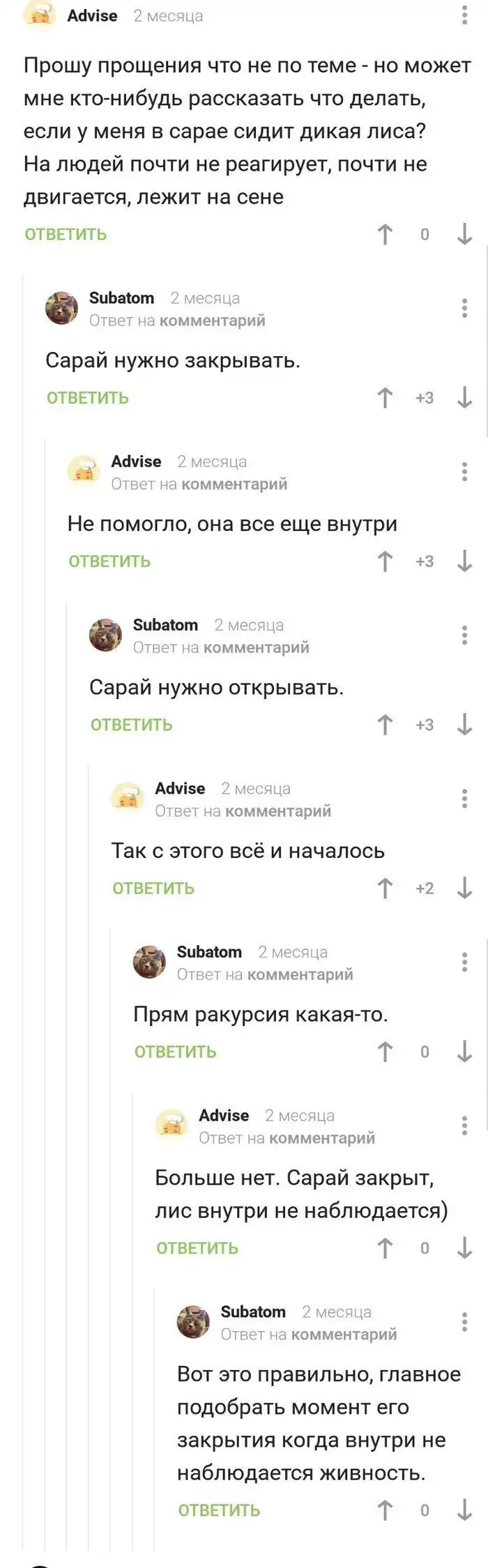
Task: Downvote the comment "Больше нет. Сарай закрыт"
Action: point(464,1248)
